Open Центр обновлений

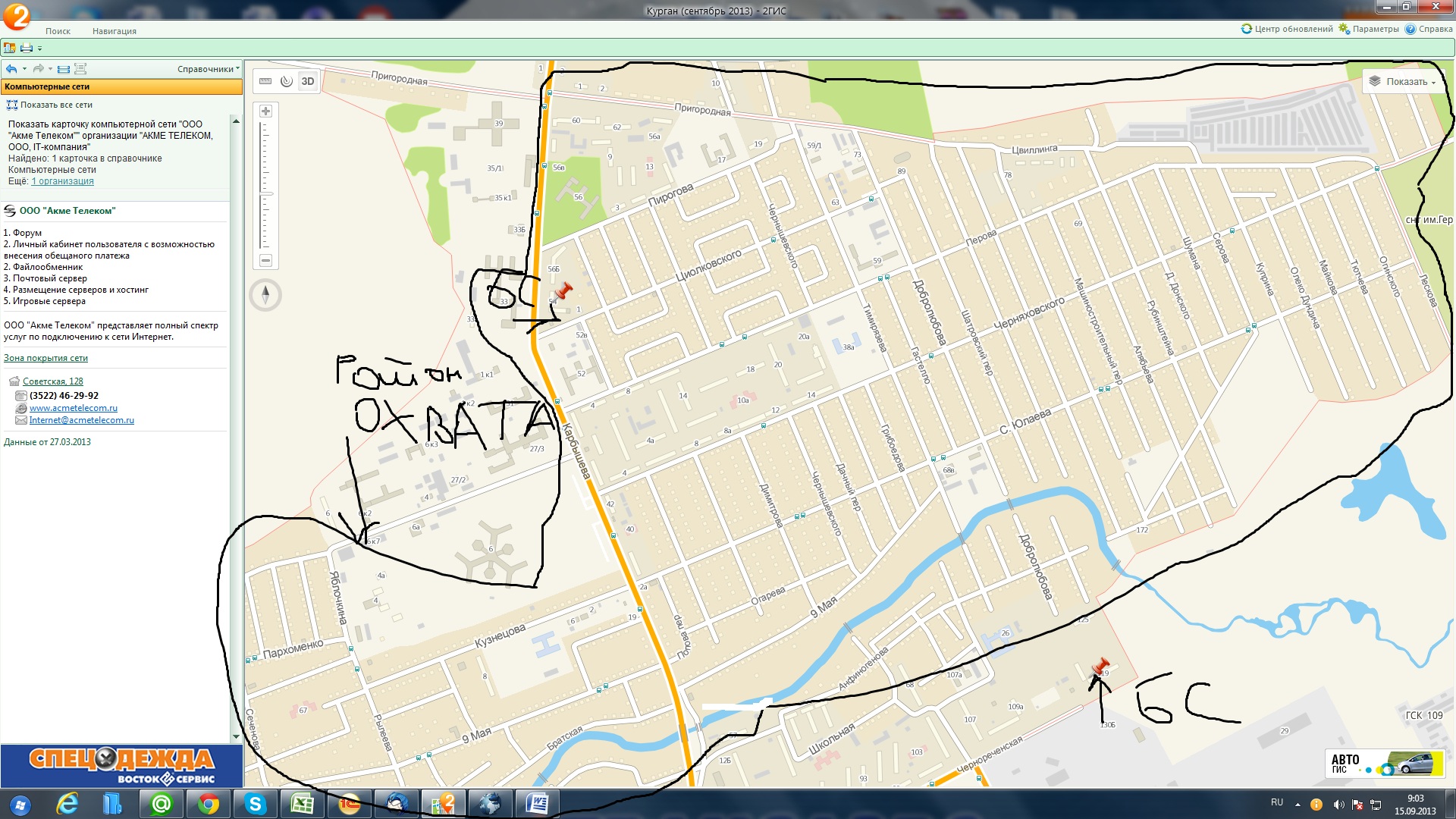[x=1287, y=29]
